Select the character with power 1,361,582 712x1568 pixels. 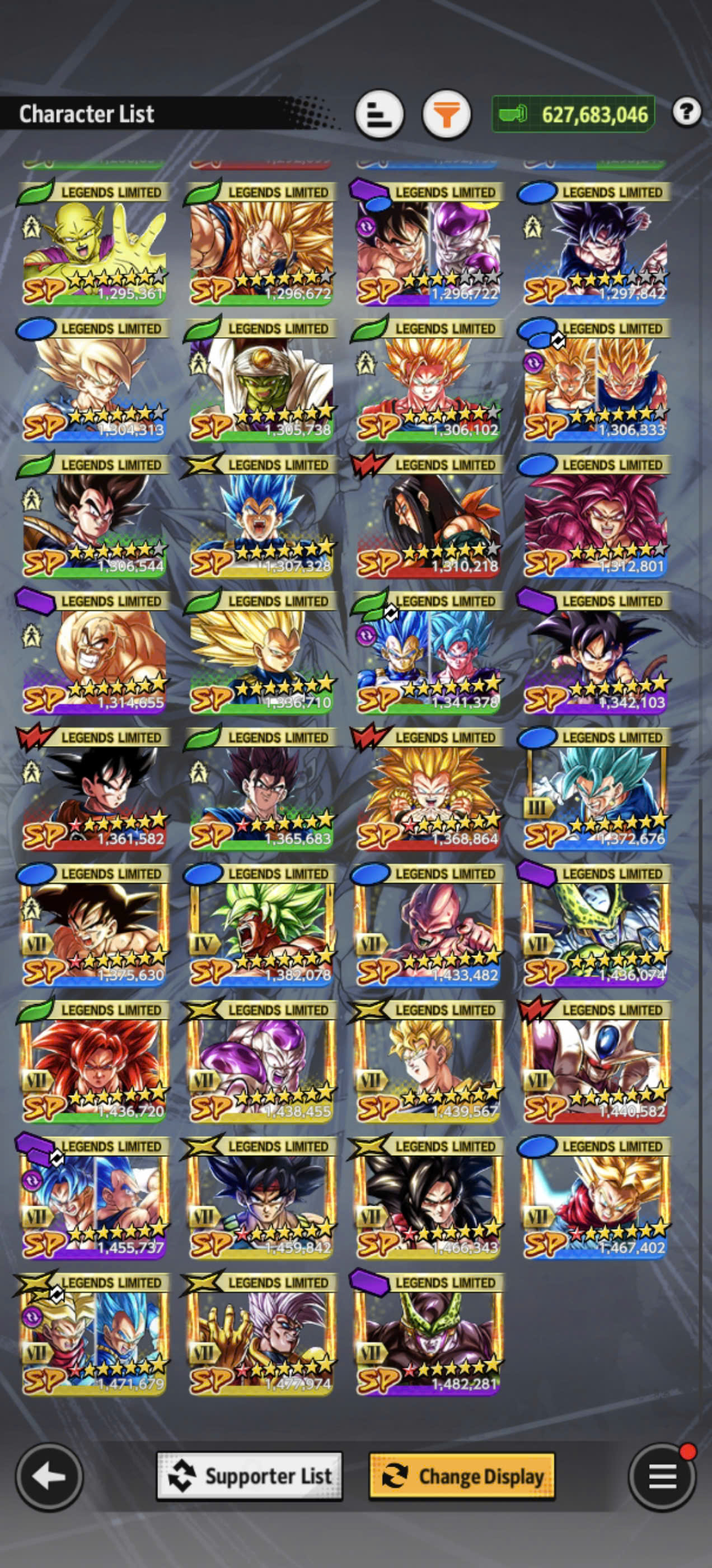(x=93, y=788)
